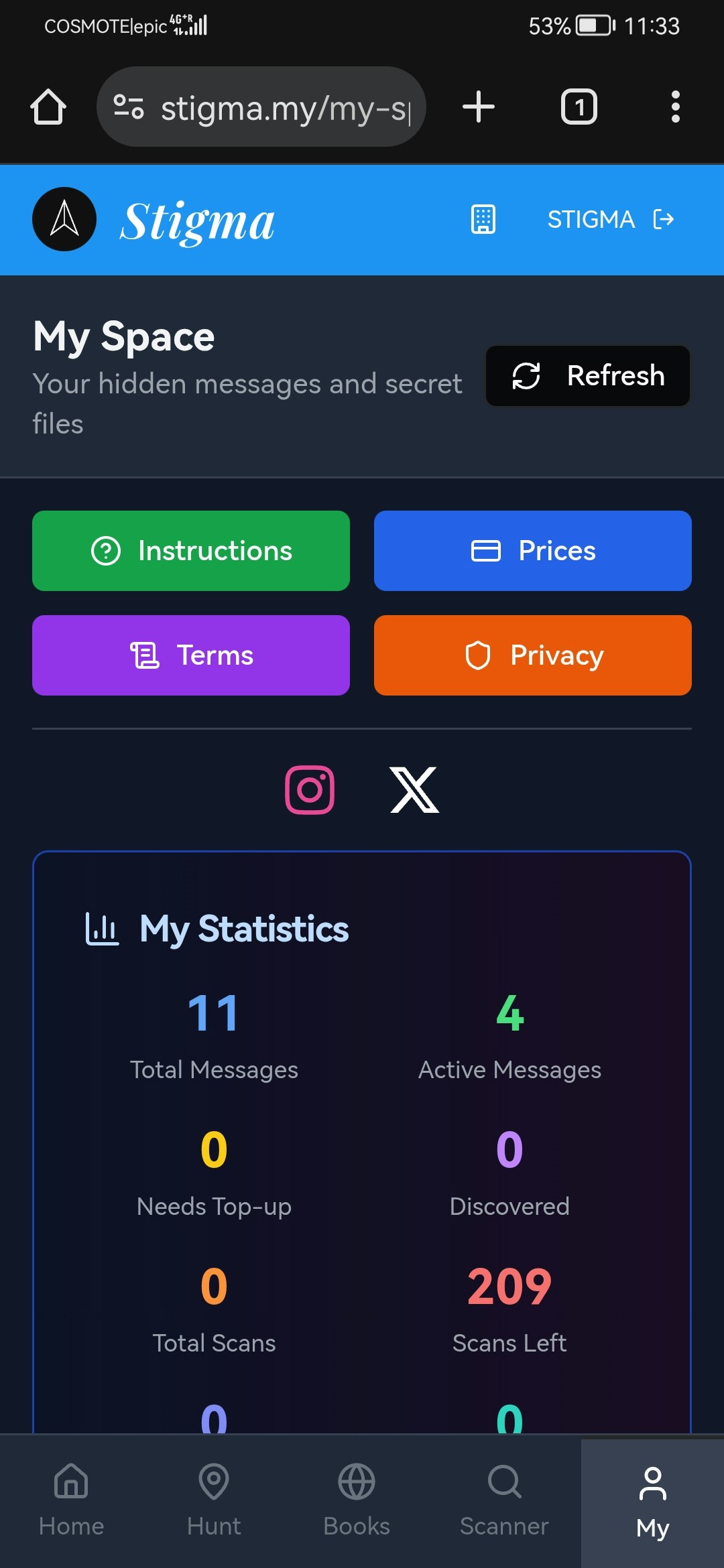Switch to the Scanner tab
724x1568 pixels.
tap(504, 1500)
